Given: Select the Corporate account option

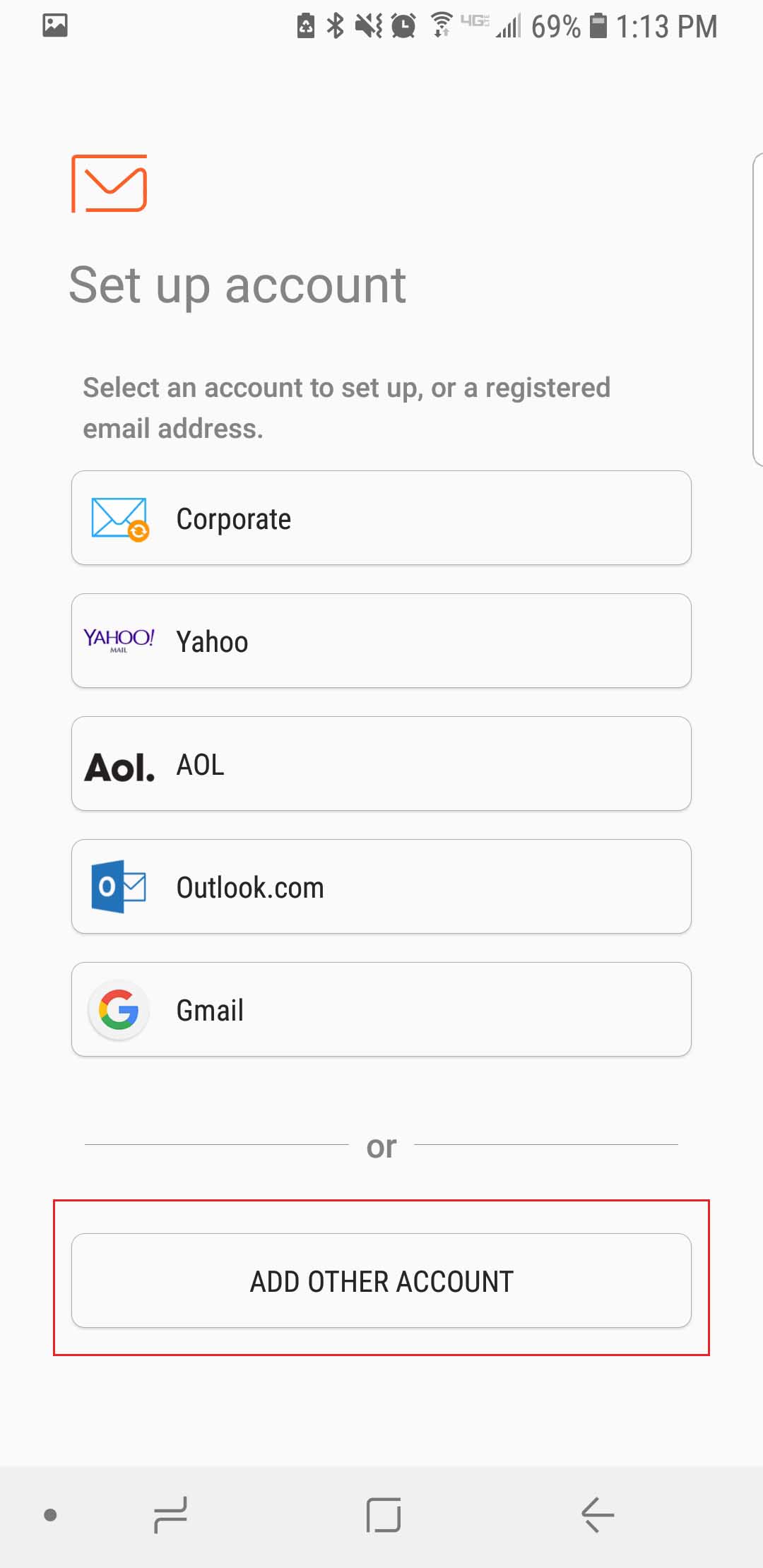Looking at the screenshot, I should [381, 518].
